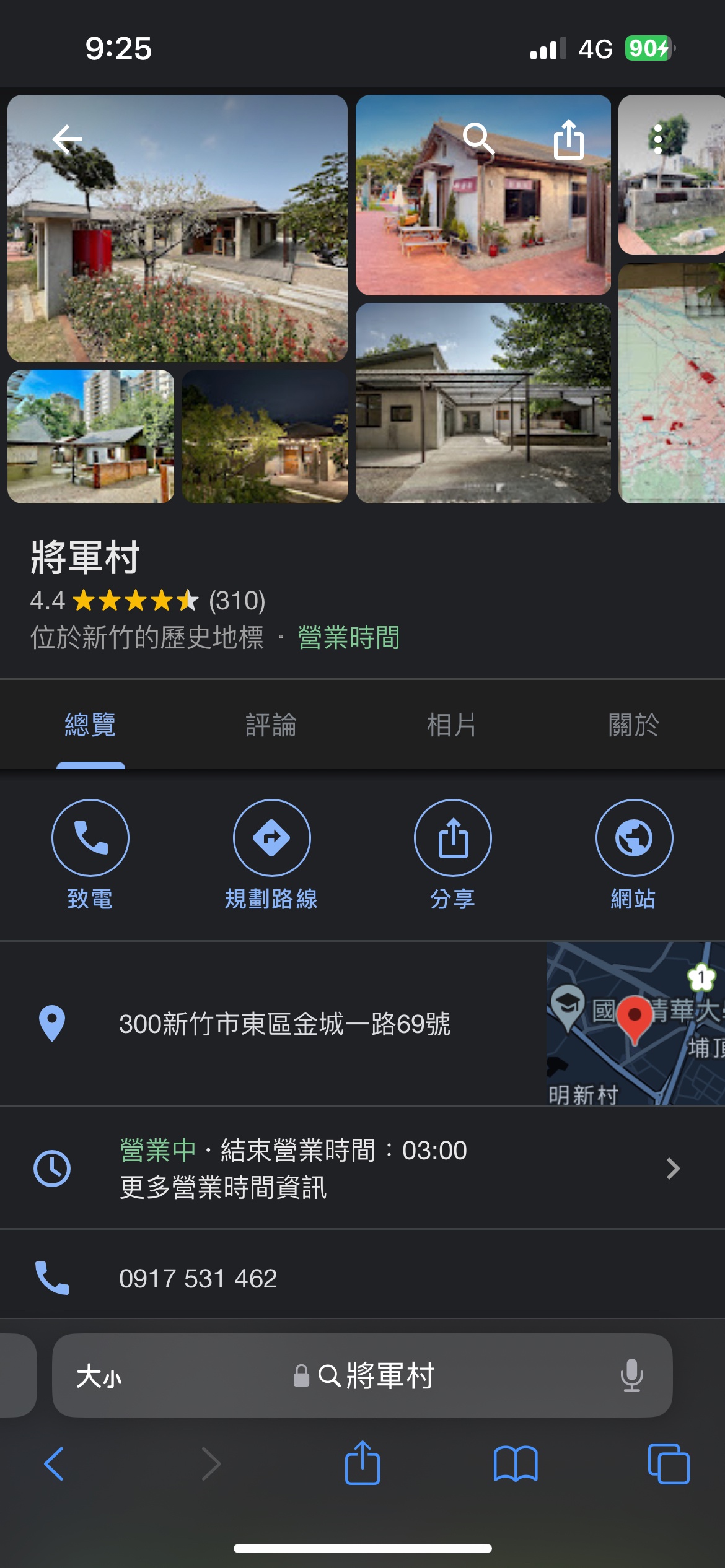The image size is (725, 1568).
Task: Open the three-dot overflow menu
Action: pos(658,139)
